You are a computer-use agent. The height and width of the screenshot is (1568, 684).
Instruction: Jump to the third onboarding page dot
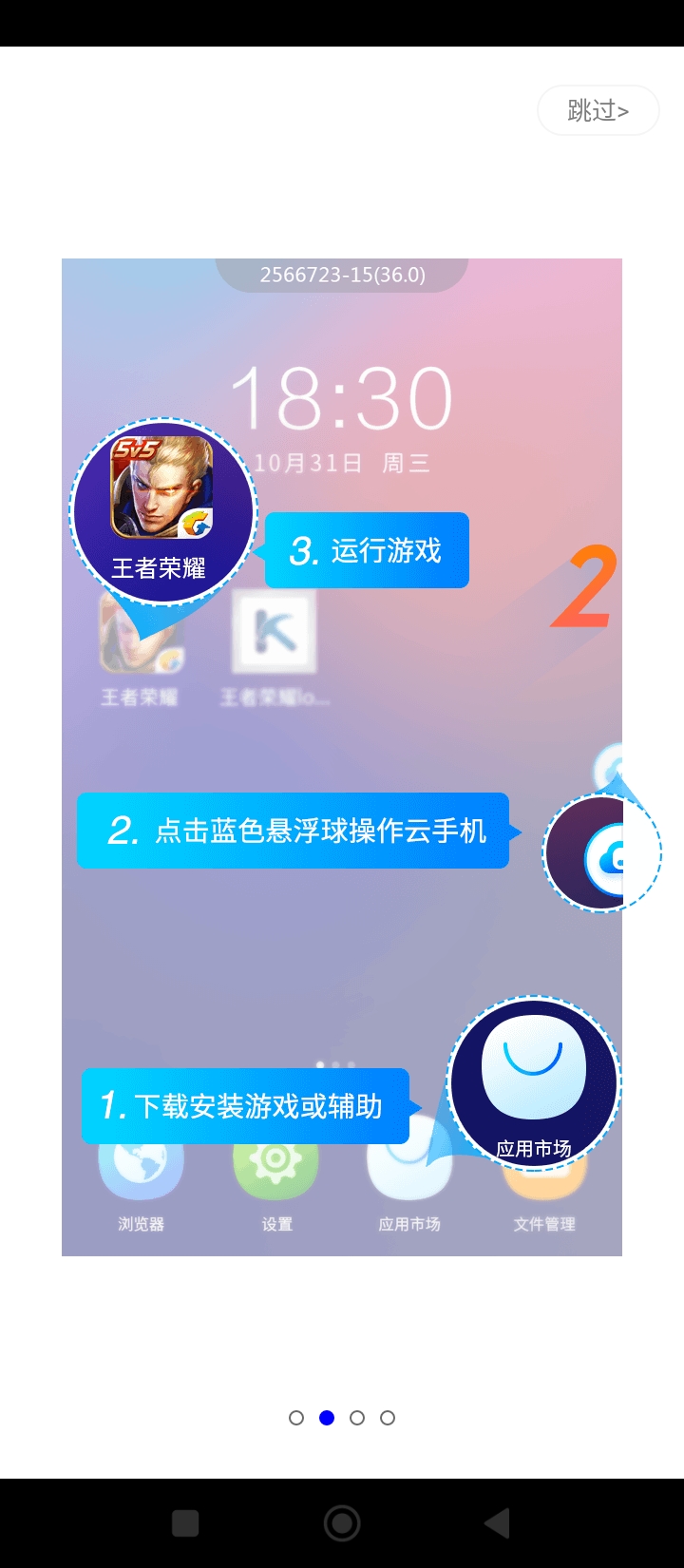point(357,1418)
